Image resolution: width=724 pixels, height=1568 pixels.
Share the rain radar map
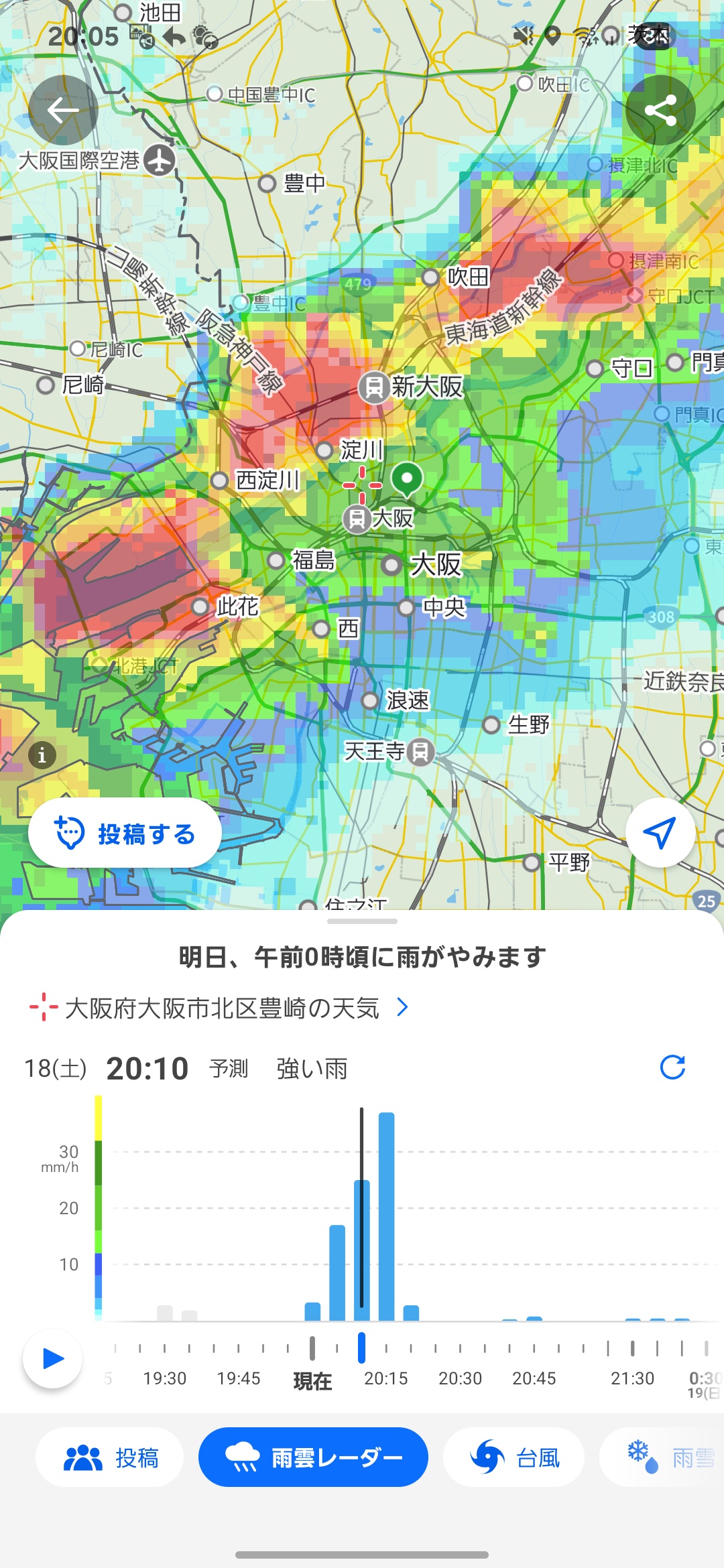click(660, 111)
